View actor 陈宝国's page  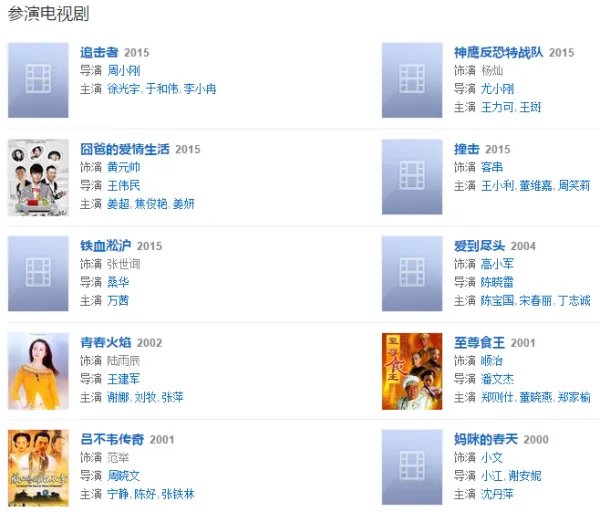(x=497, y=300)
